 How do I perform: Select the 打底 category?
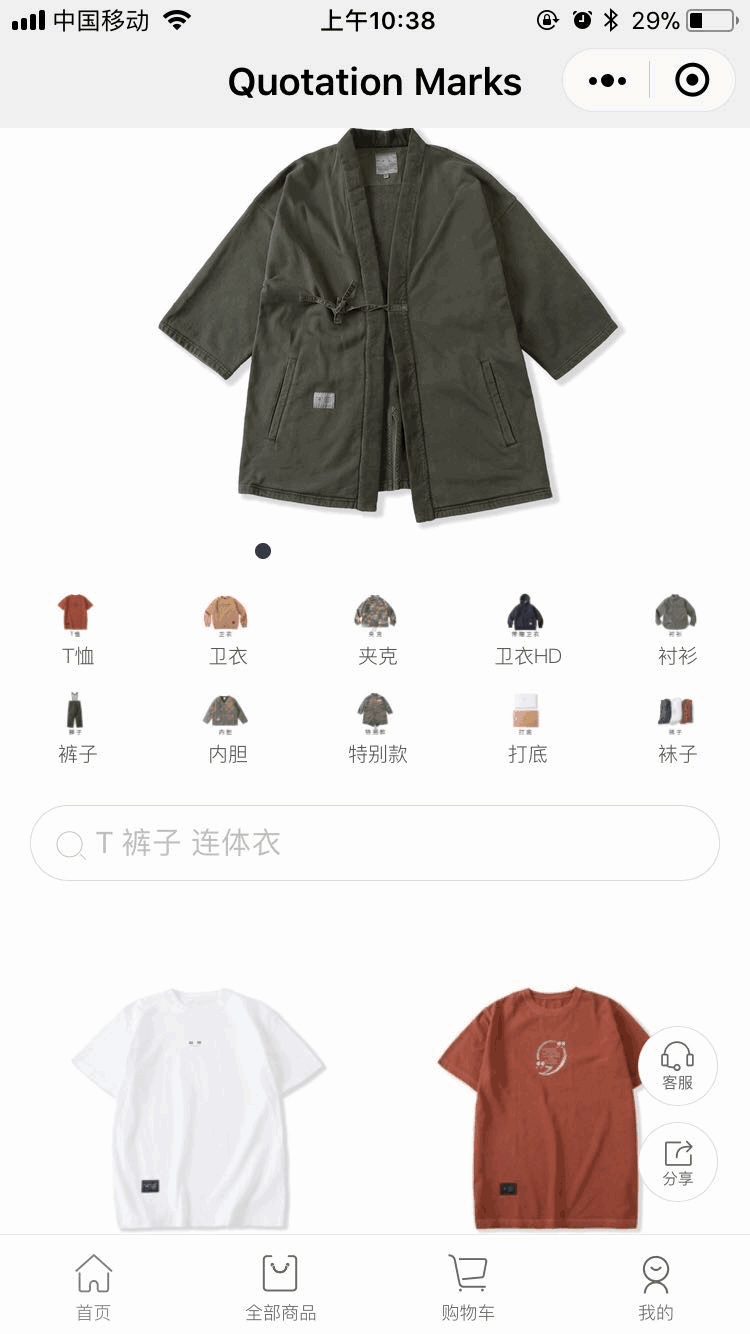pyautogui.click(x=527, y=728)
